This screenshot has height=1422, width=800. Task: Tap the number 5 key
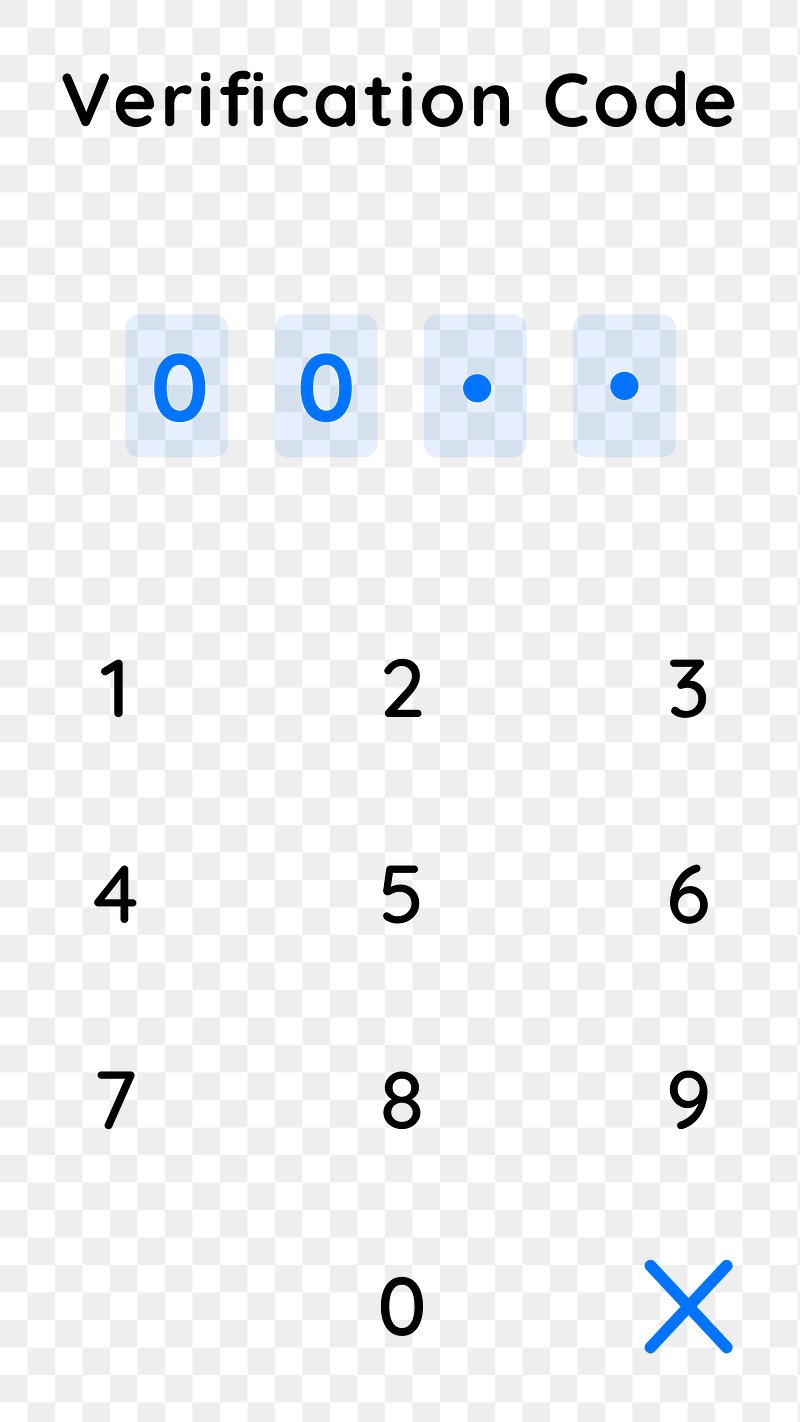(401, 895)
